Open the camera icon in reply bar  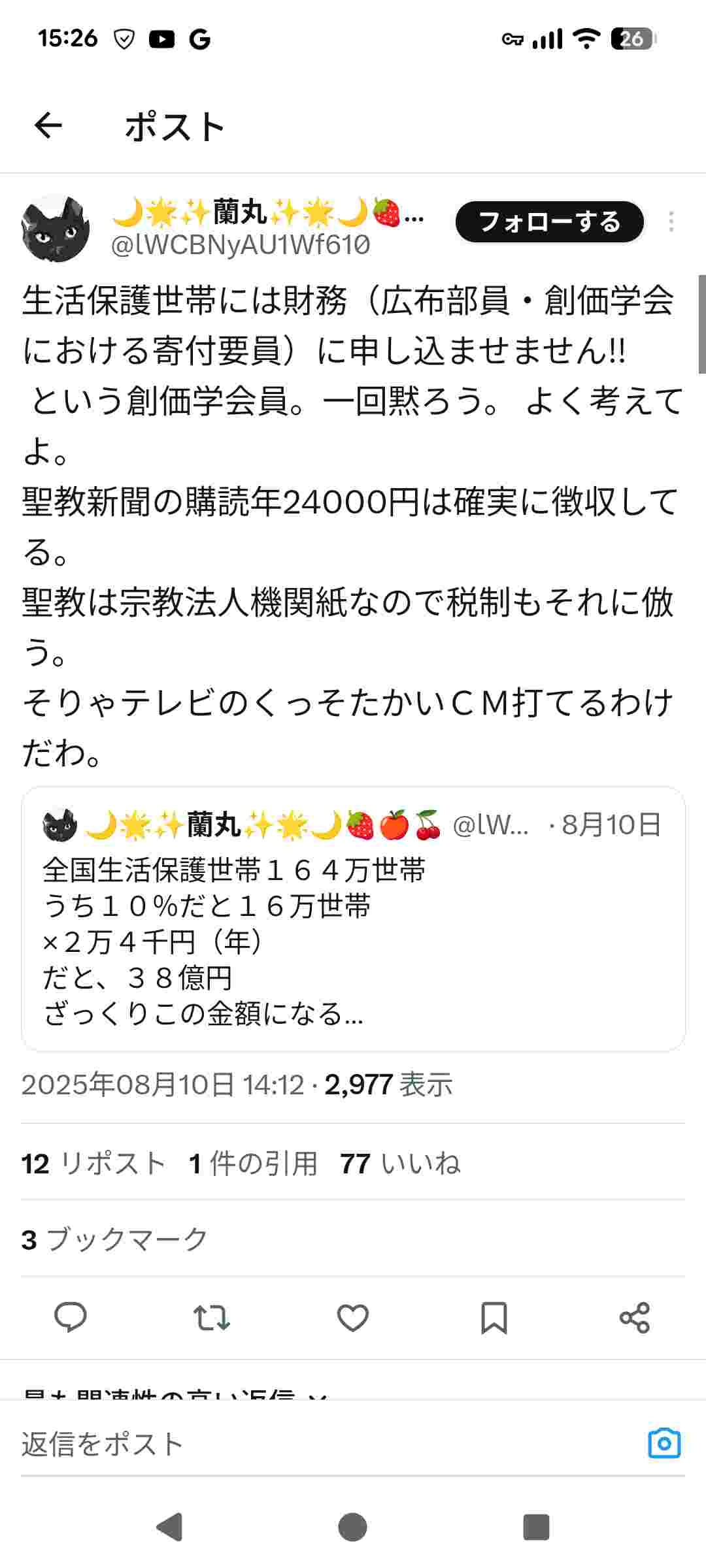click(664, 1443)
